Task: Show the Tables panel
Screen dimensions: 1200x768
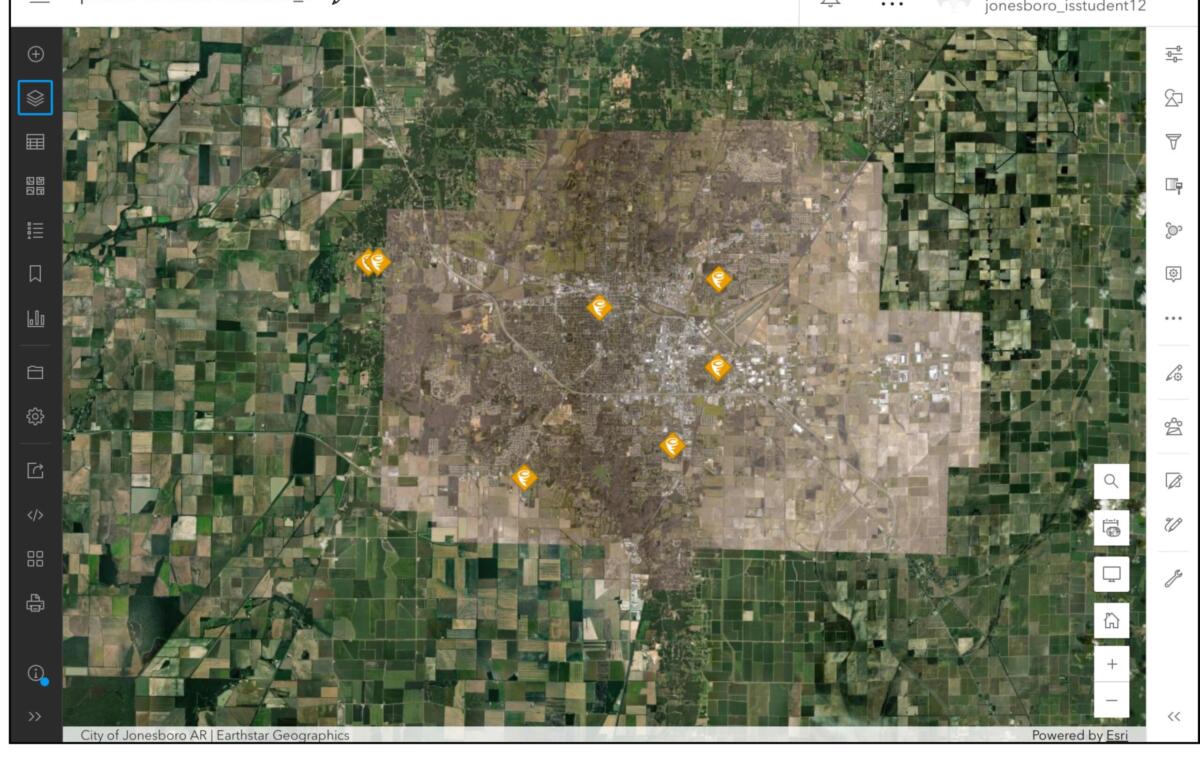Action: (x=36, y=143)
